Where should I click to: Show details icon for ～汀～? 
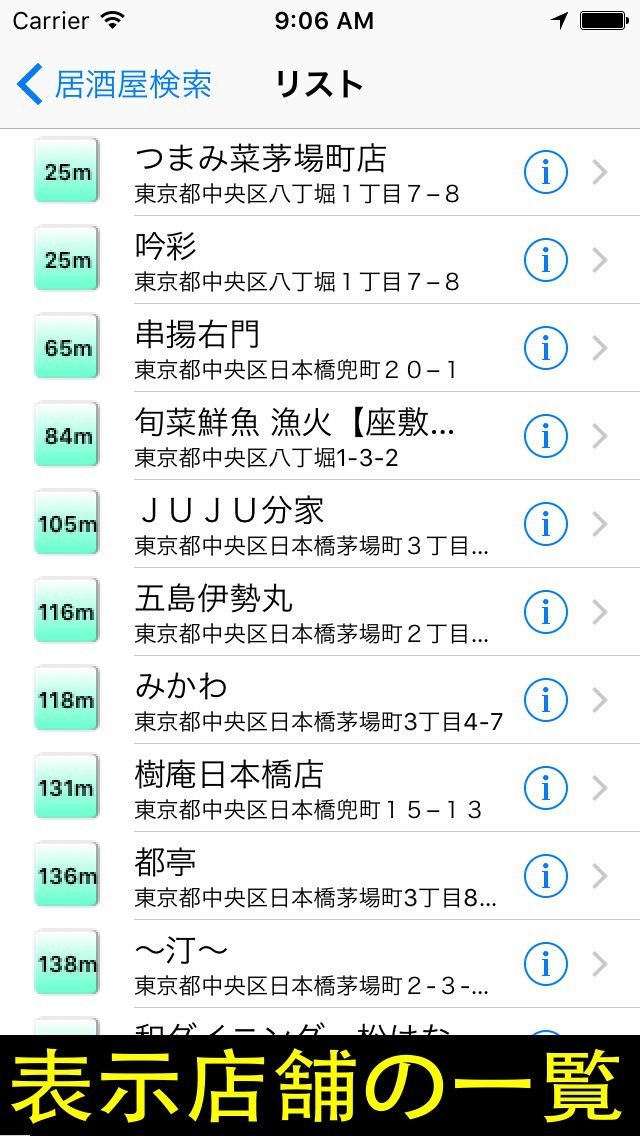click(545, 964)
